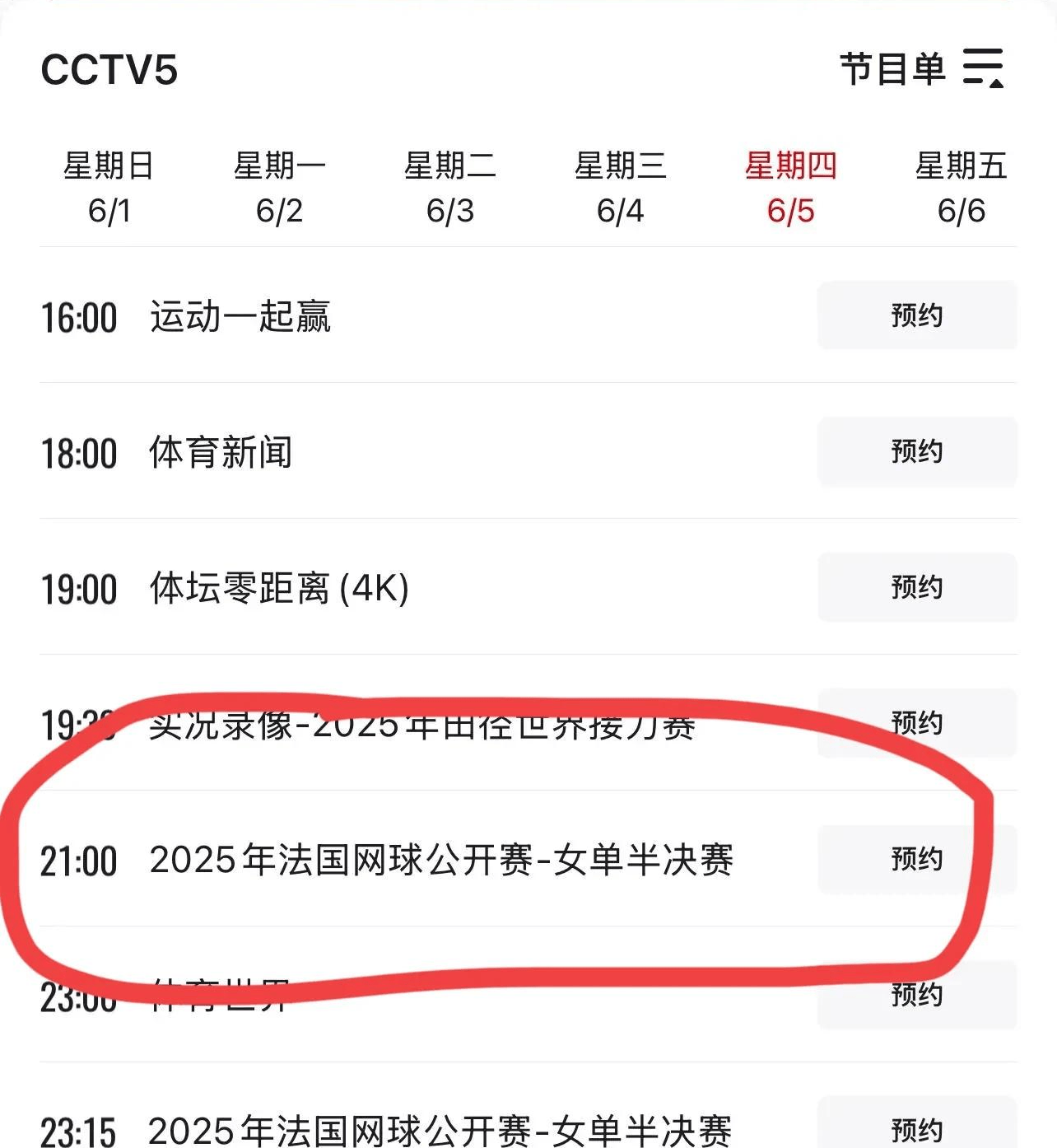Image resolution: width=1057 pixels, height=1148 pixels.
Task: Reserve 体育世界 at 23:00
Action: (917, 996)
